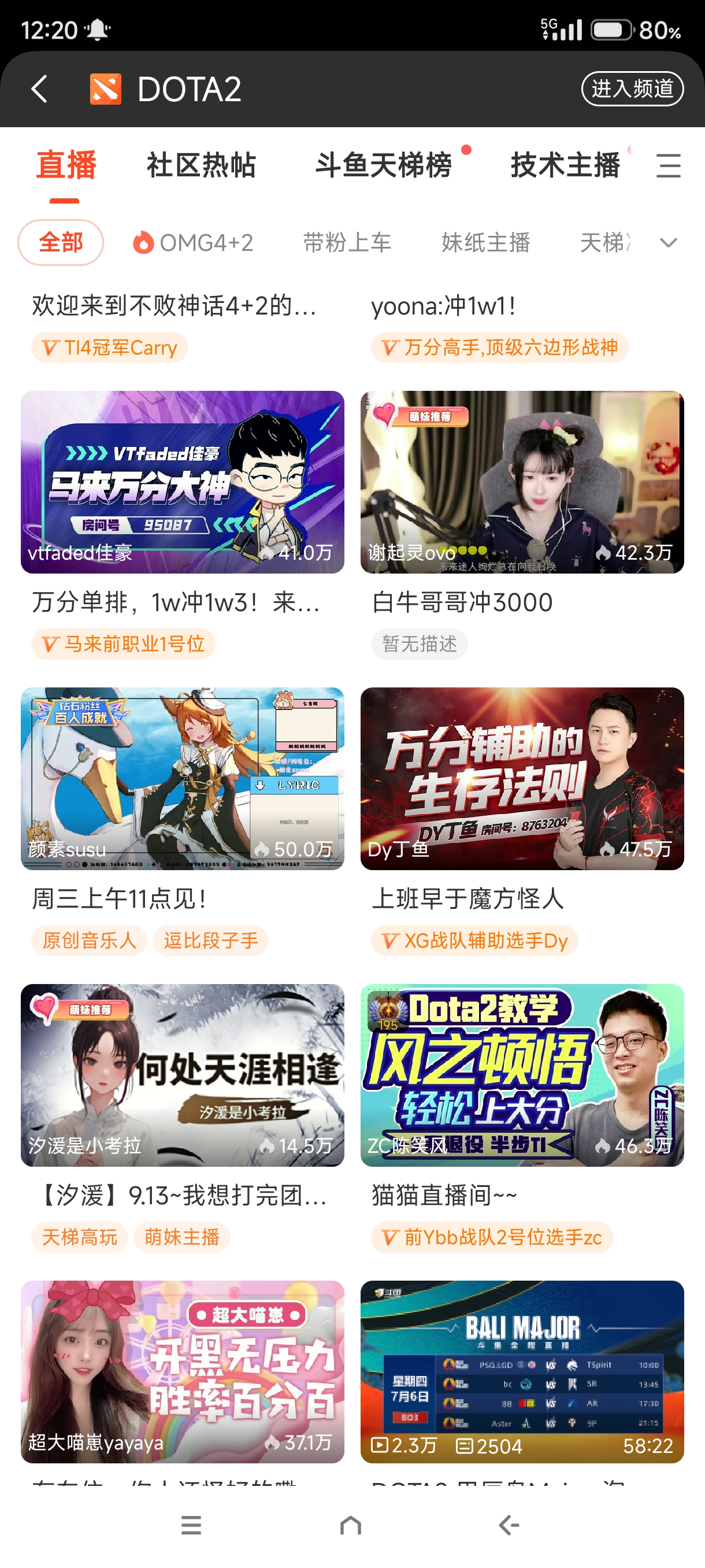Expand more filters with the down chevron
The width and height of the screenshot is (705, 1568).
tap(669, 242)
